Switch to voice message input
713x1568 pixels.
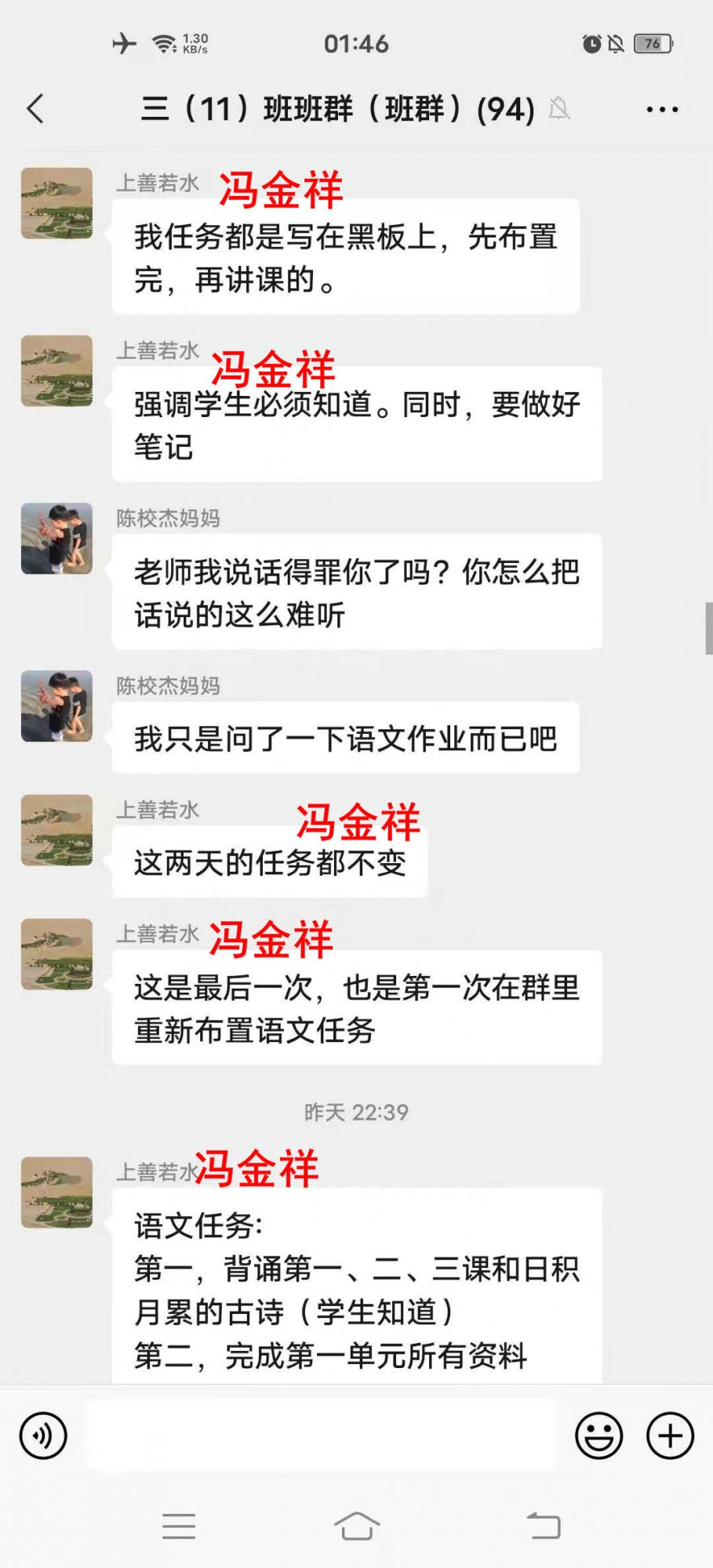(43, 1436)
